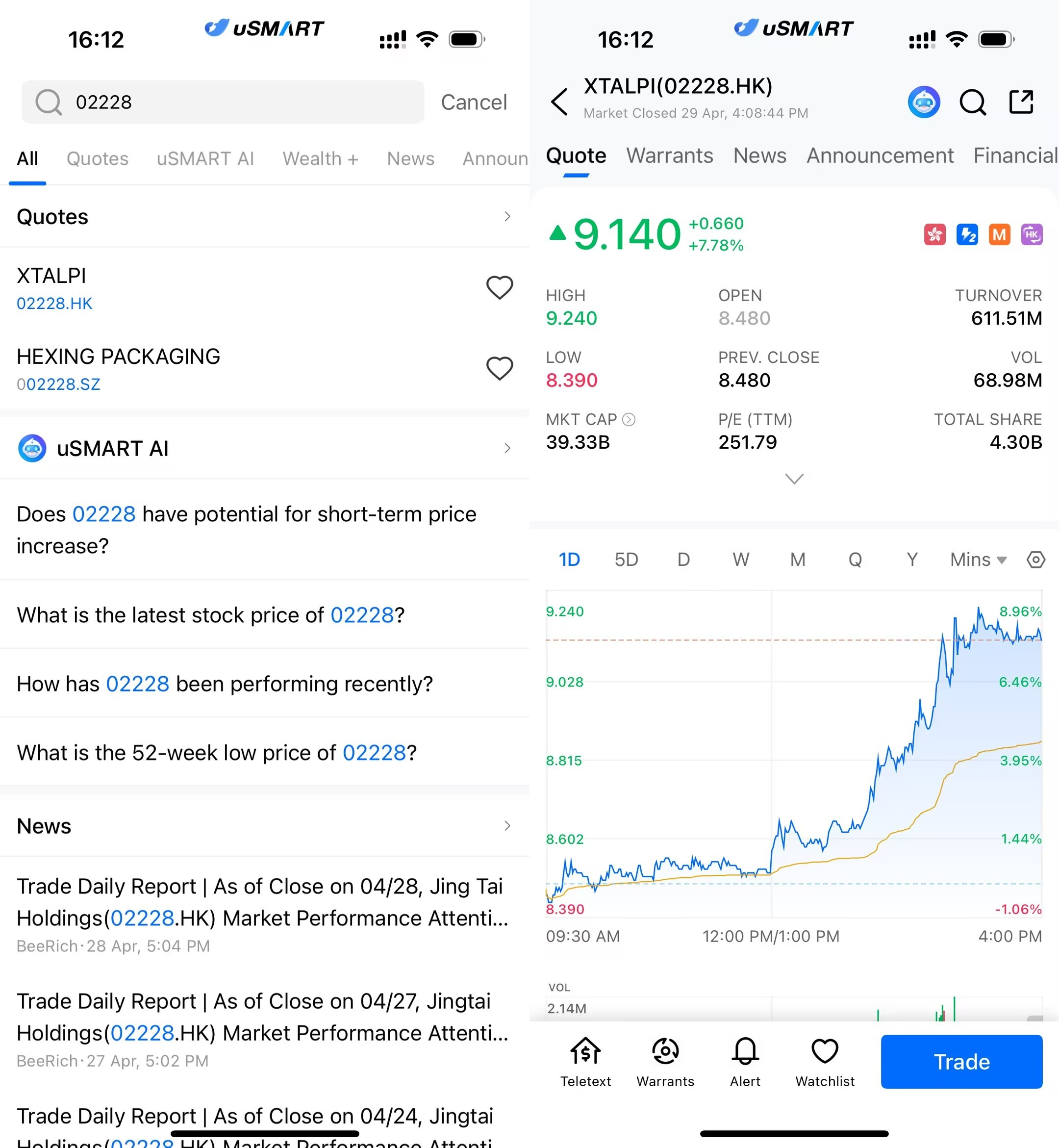Viewport: 1059px width, 1148px height.
Task: Switch to the Wealth + tab
Action: (320, 159)
